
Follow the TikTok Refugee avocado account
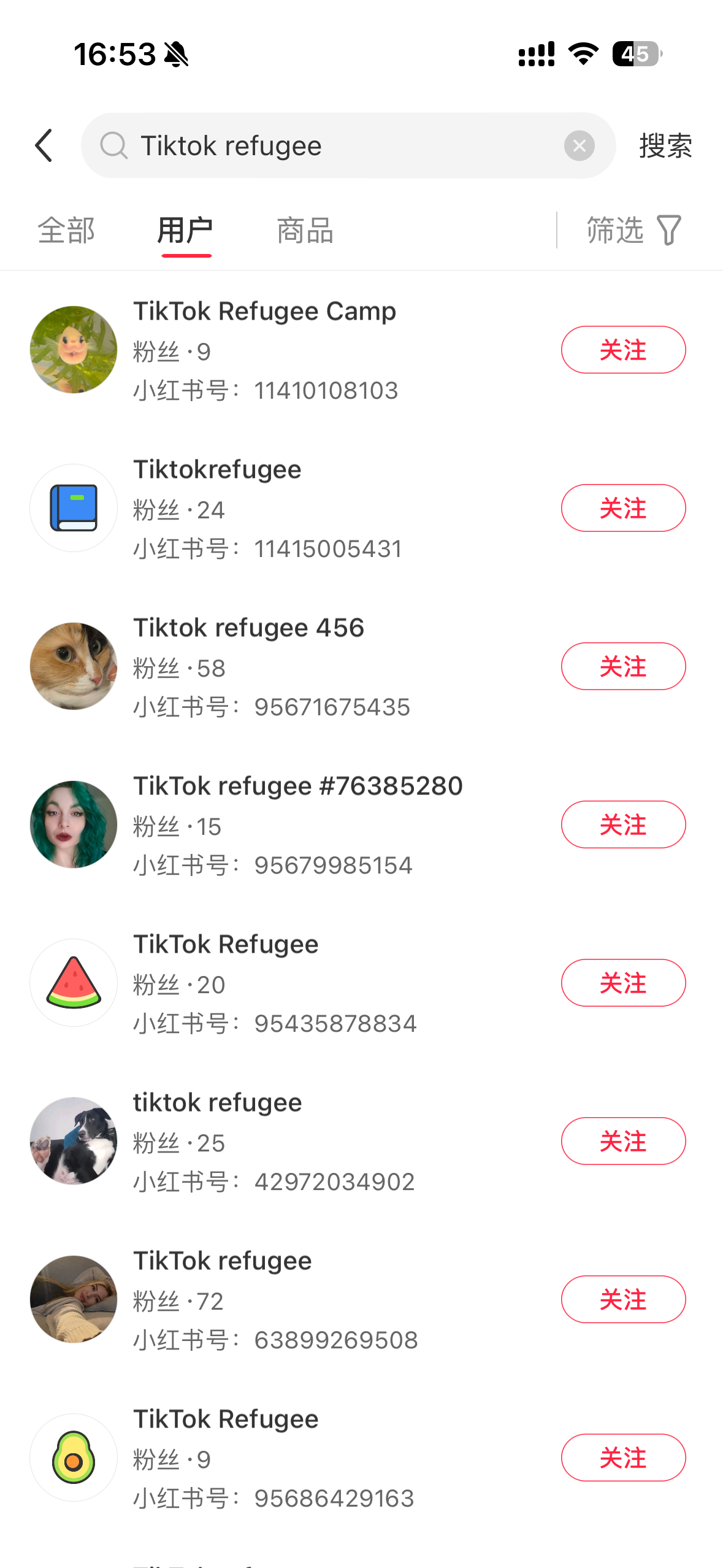[623, 1458]
